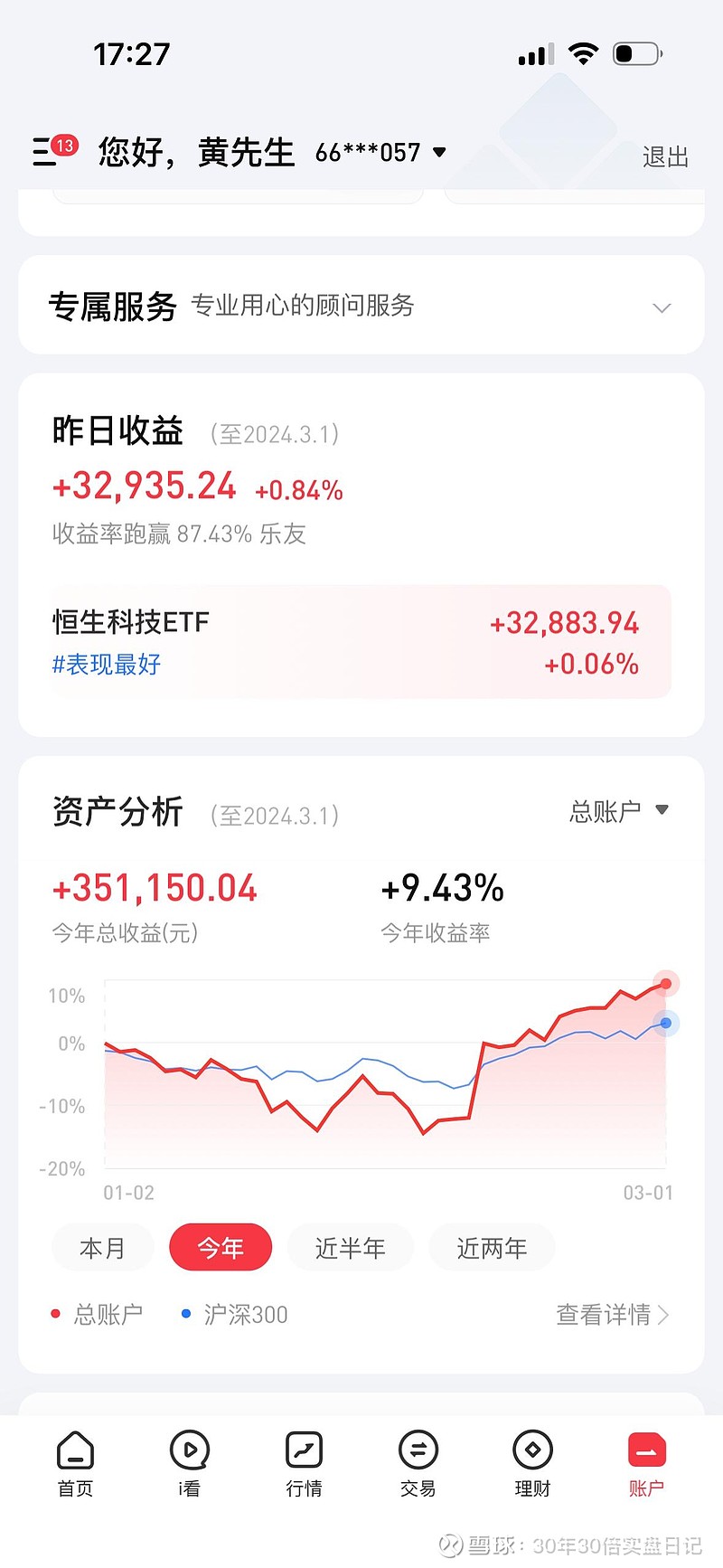Open 查看详情 for asset analysis
The width and height of the screenshot is (723, 1568).
click(x=613, y=1314)
